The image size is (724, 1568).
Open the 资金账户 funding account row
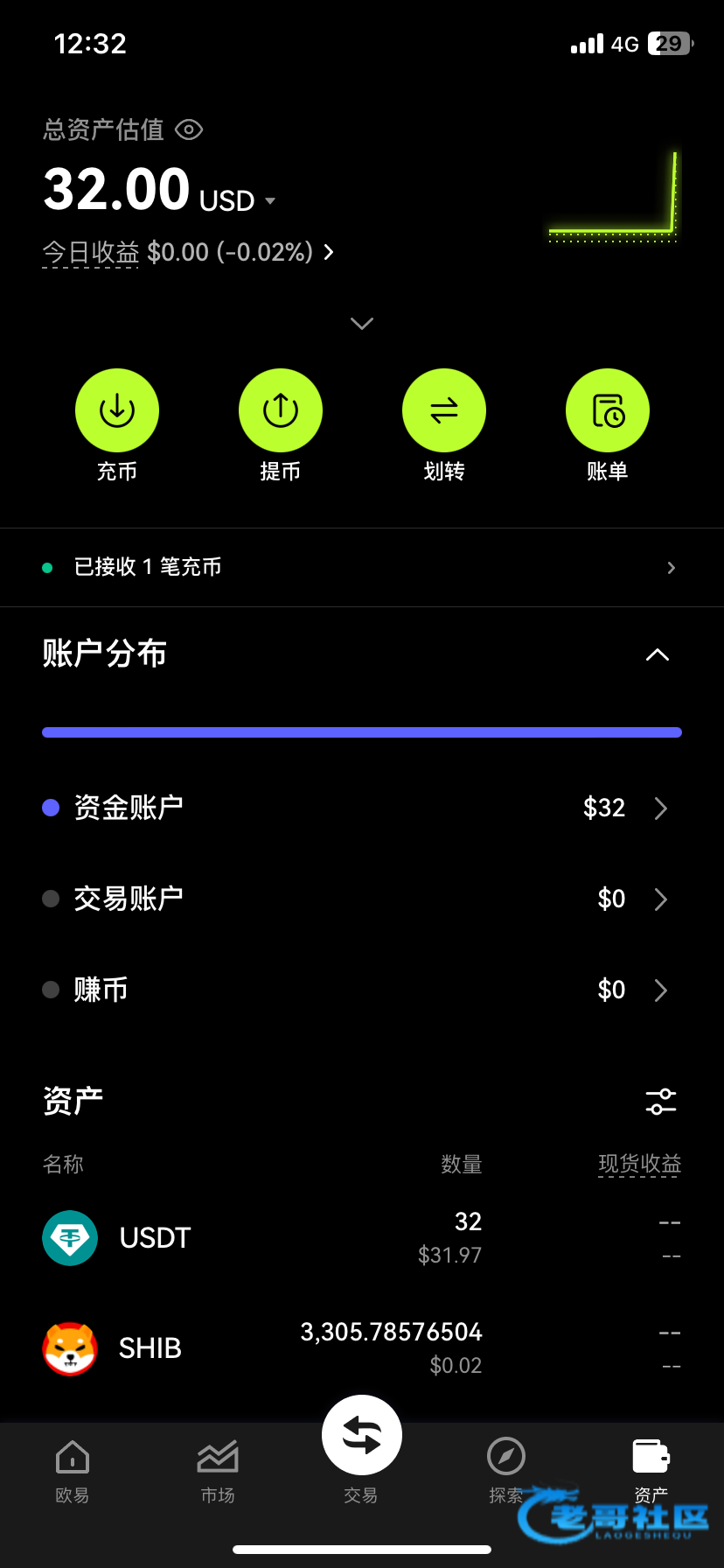(361, 808)
